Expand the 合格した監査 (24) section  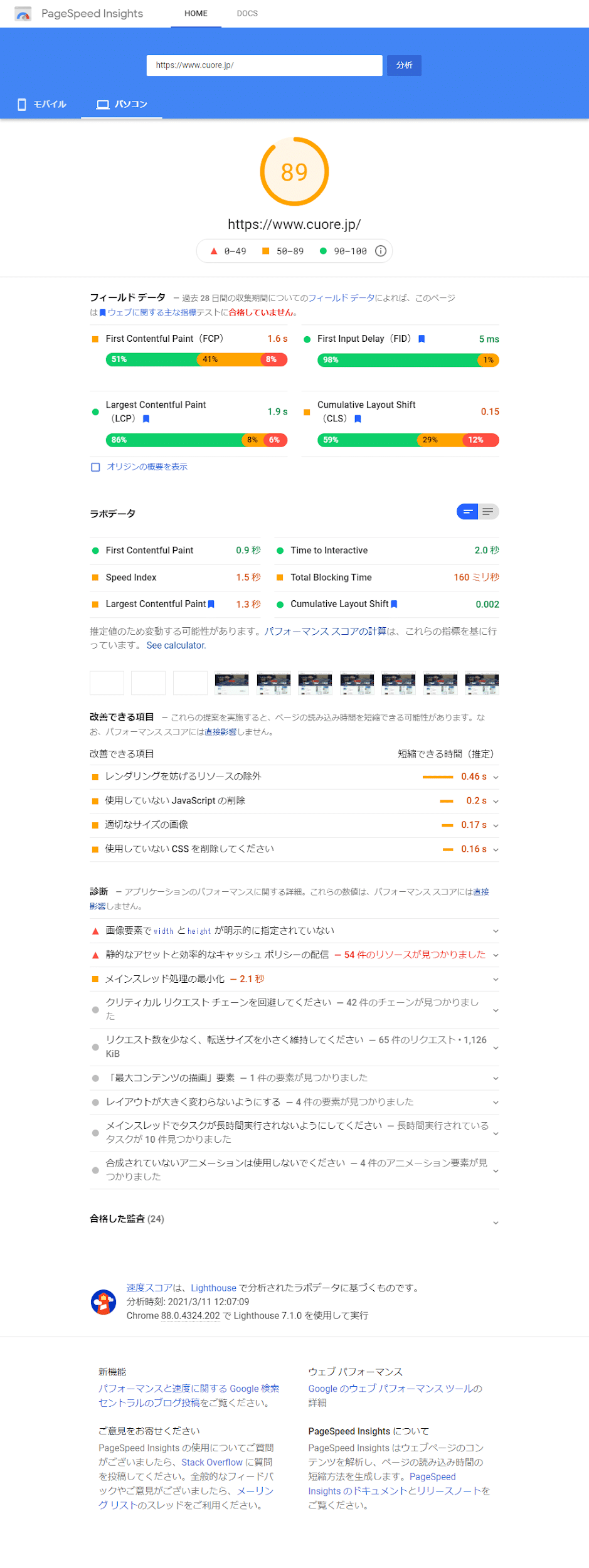[496, 1222]
